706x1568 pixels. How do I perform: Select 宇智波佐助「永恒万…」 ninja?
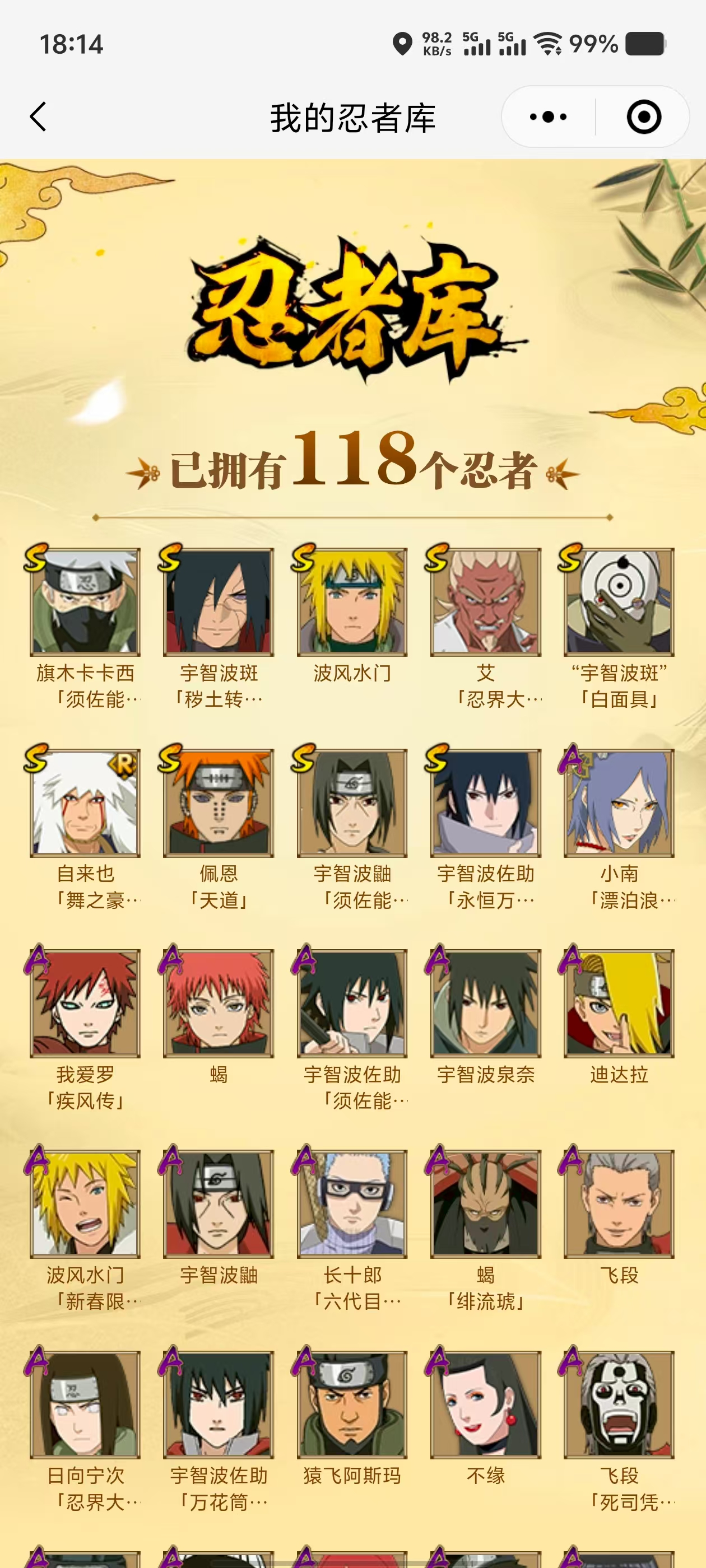(485, 802)
